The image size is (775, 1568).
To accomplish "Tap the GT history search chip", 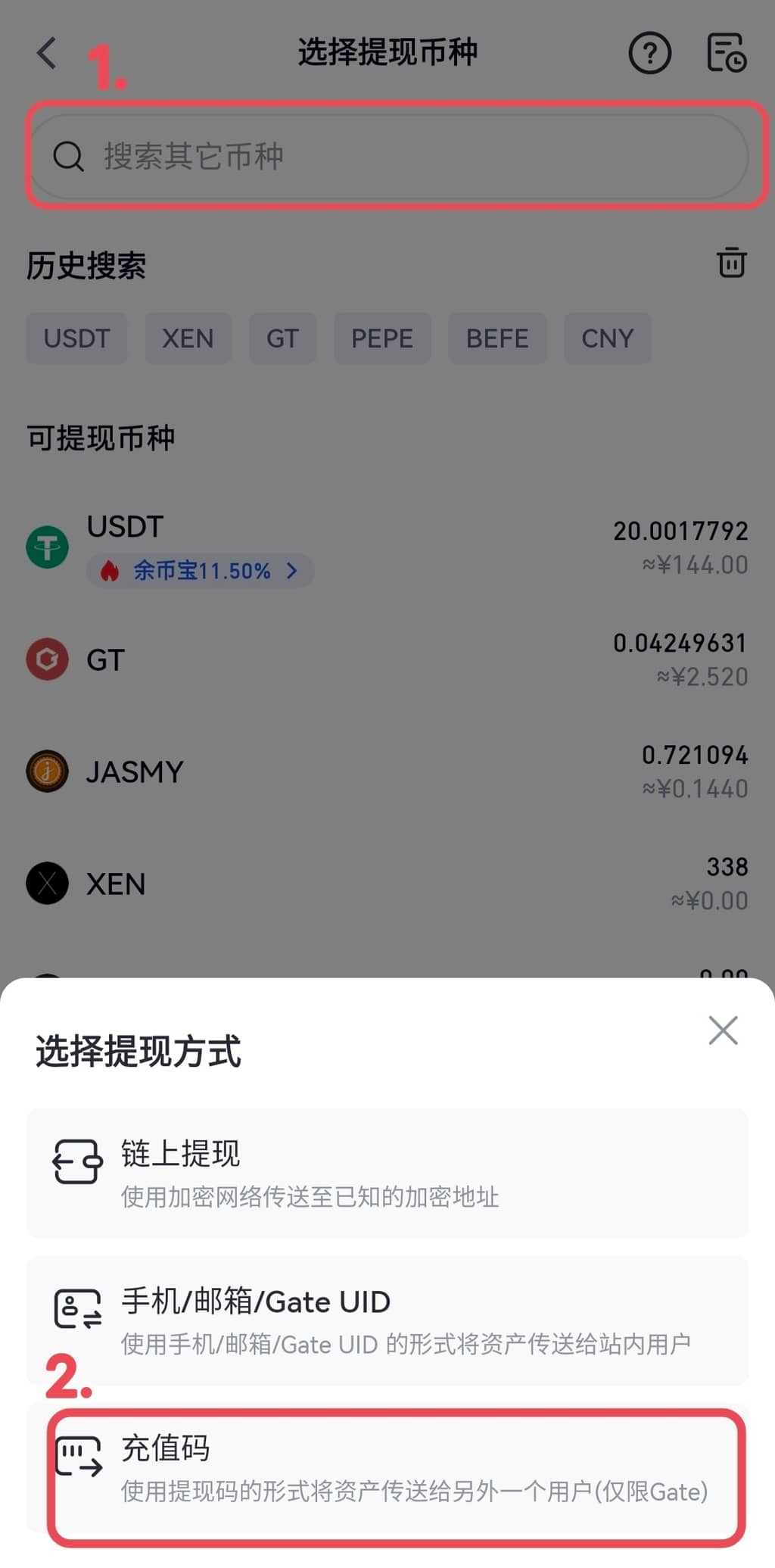I will 282,338.
